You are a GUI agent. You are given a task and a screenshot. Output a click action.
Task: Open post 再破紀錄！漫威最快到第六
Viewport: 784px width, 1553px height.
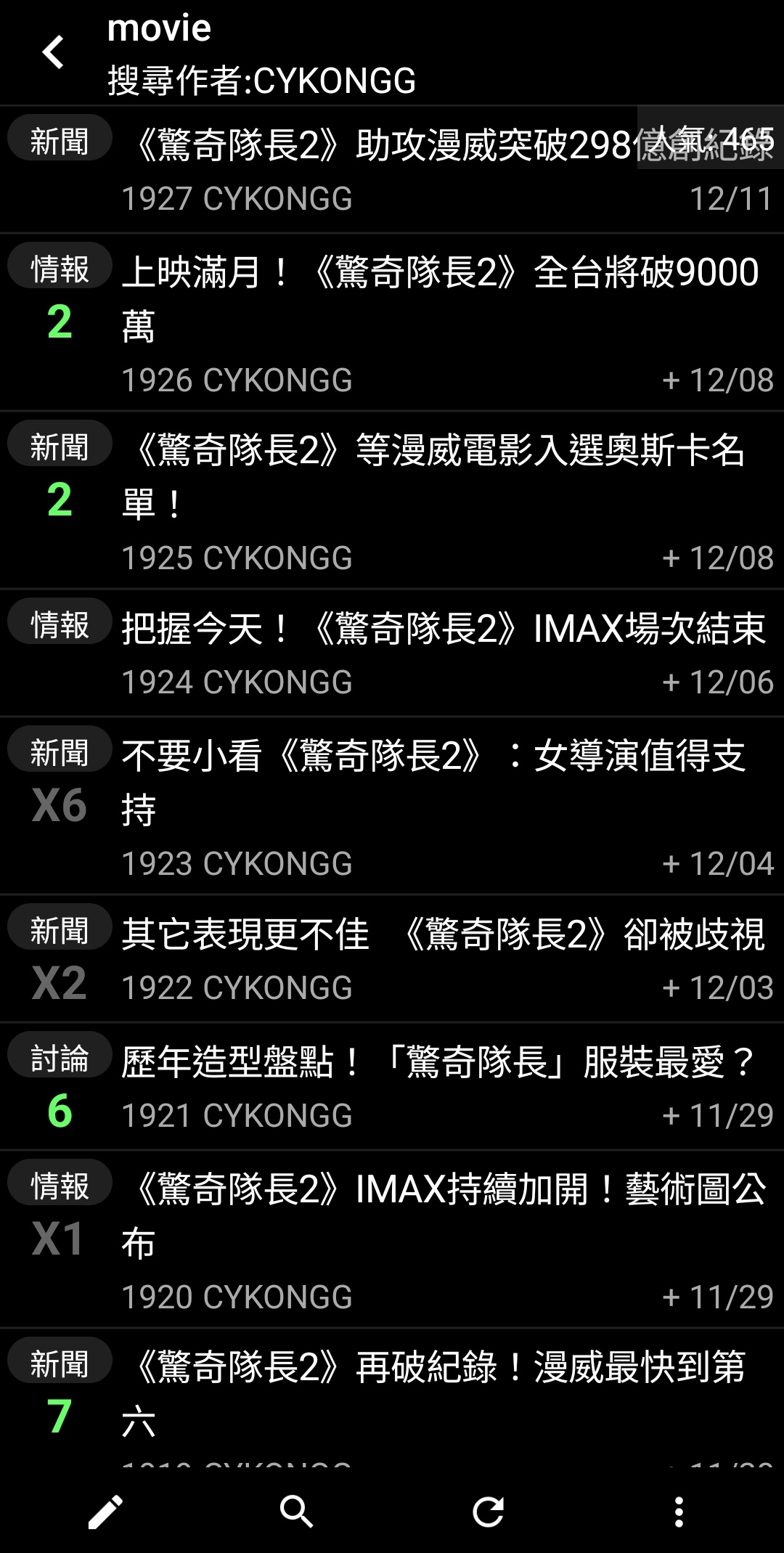[x=392, y=1399]
